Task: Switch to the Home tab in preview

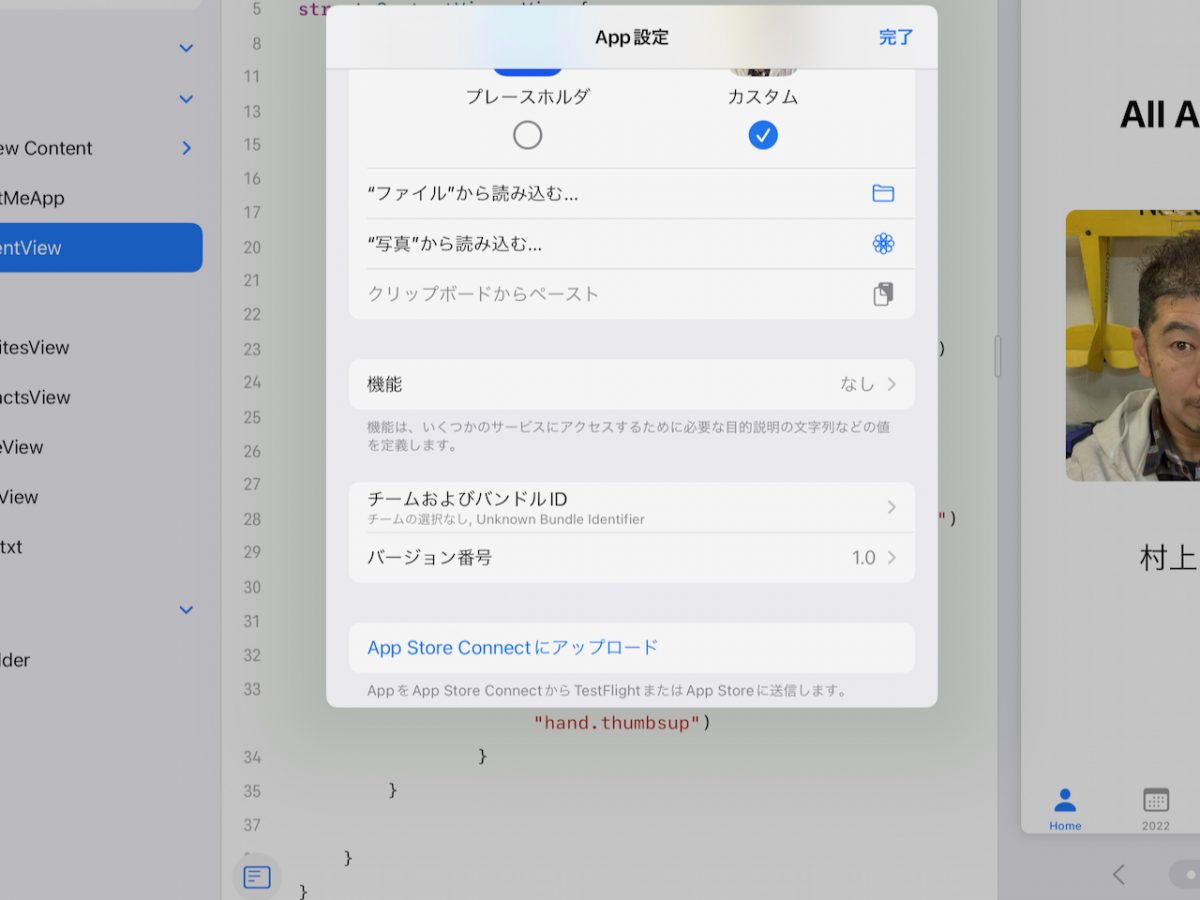Action: click(x=1065, y=809)
